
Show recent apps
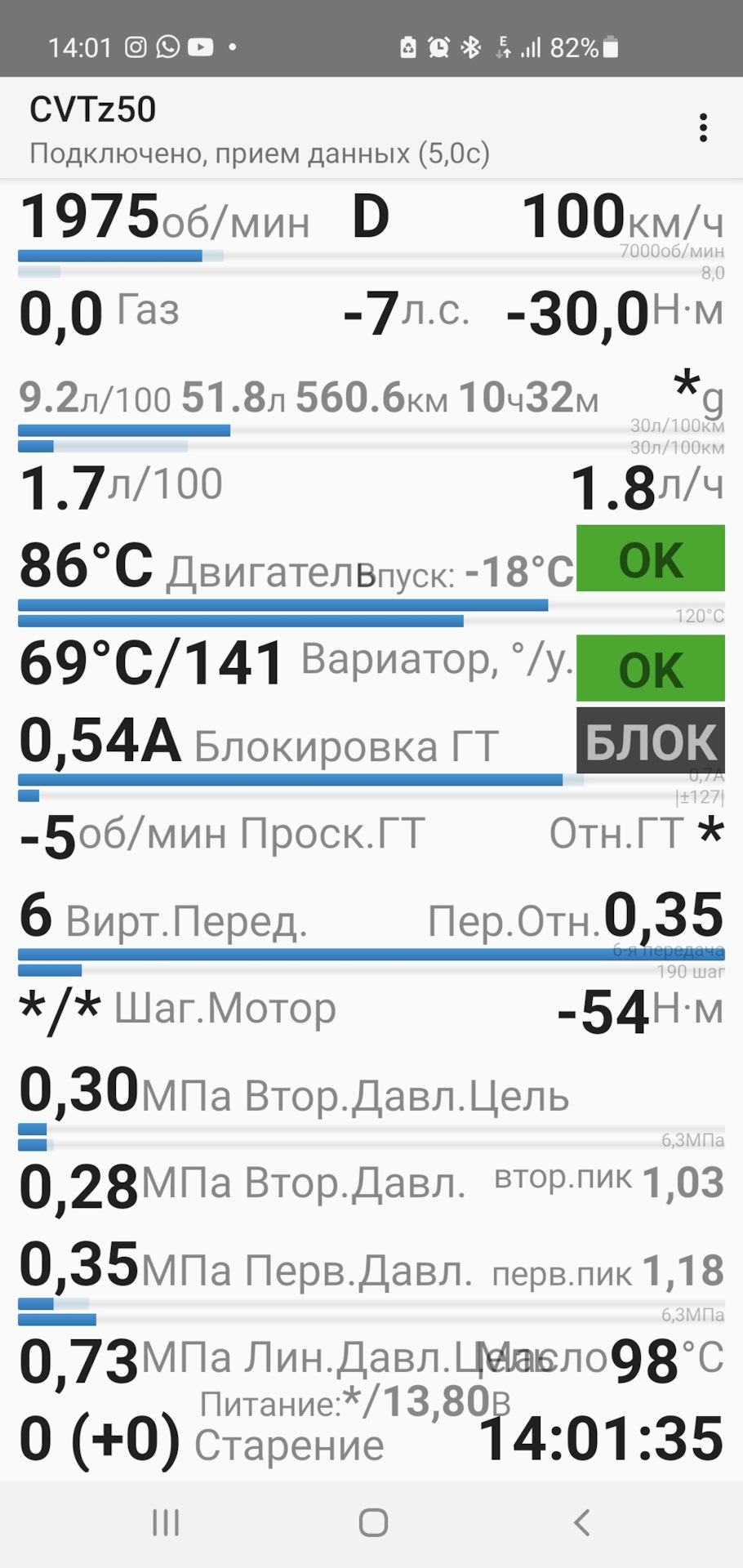click(x=166, y=1523)
